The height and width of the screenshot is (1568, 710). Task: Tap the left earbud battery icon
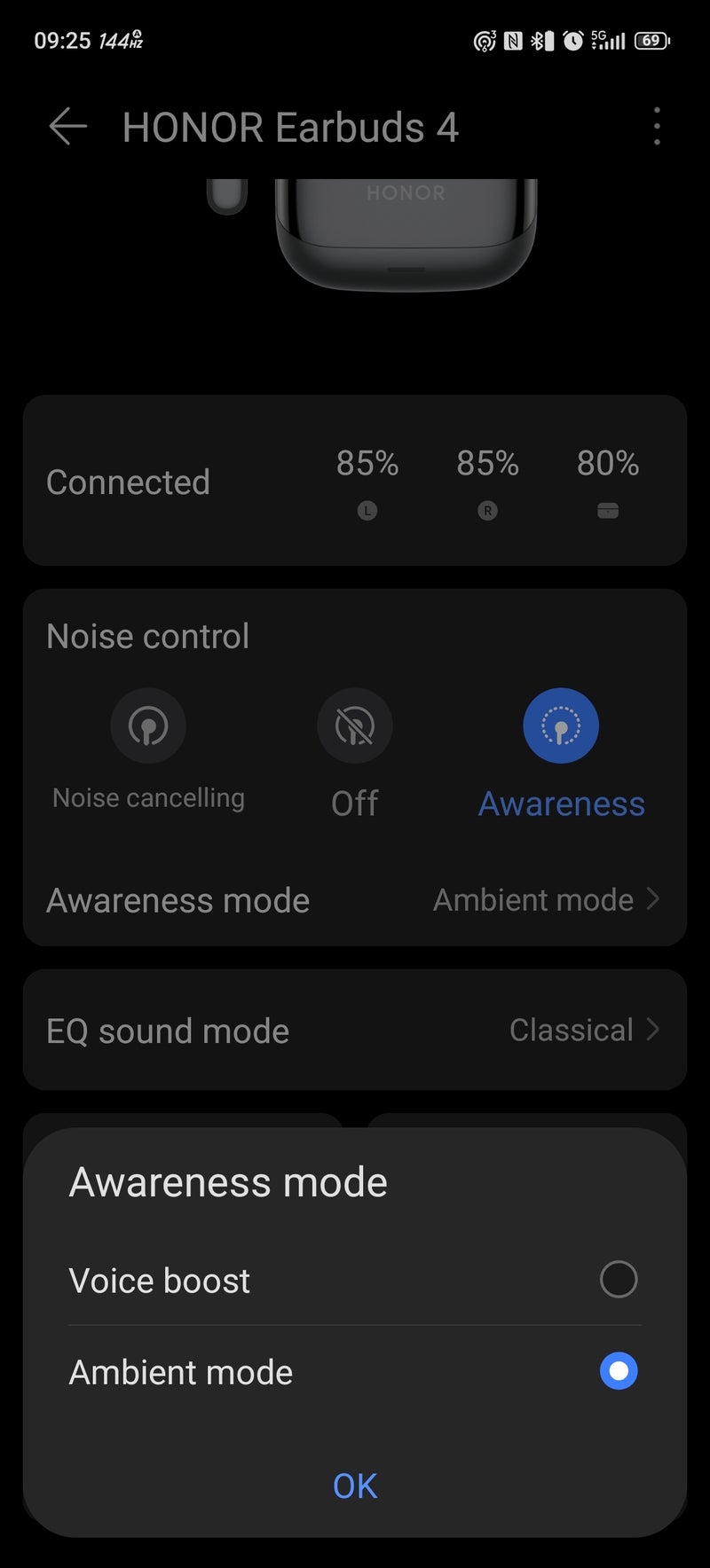tap(367, 510)
